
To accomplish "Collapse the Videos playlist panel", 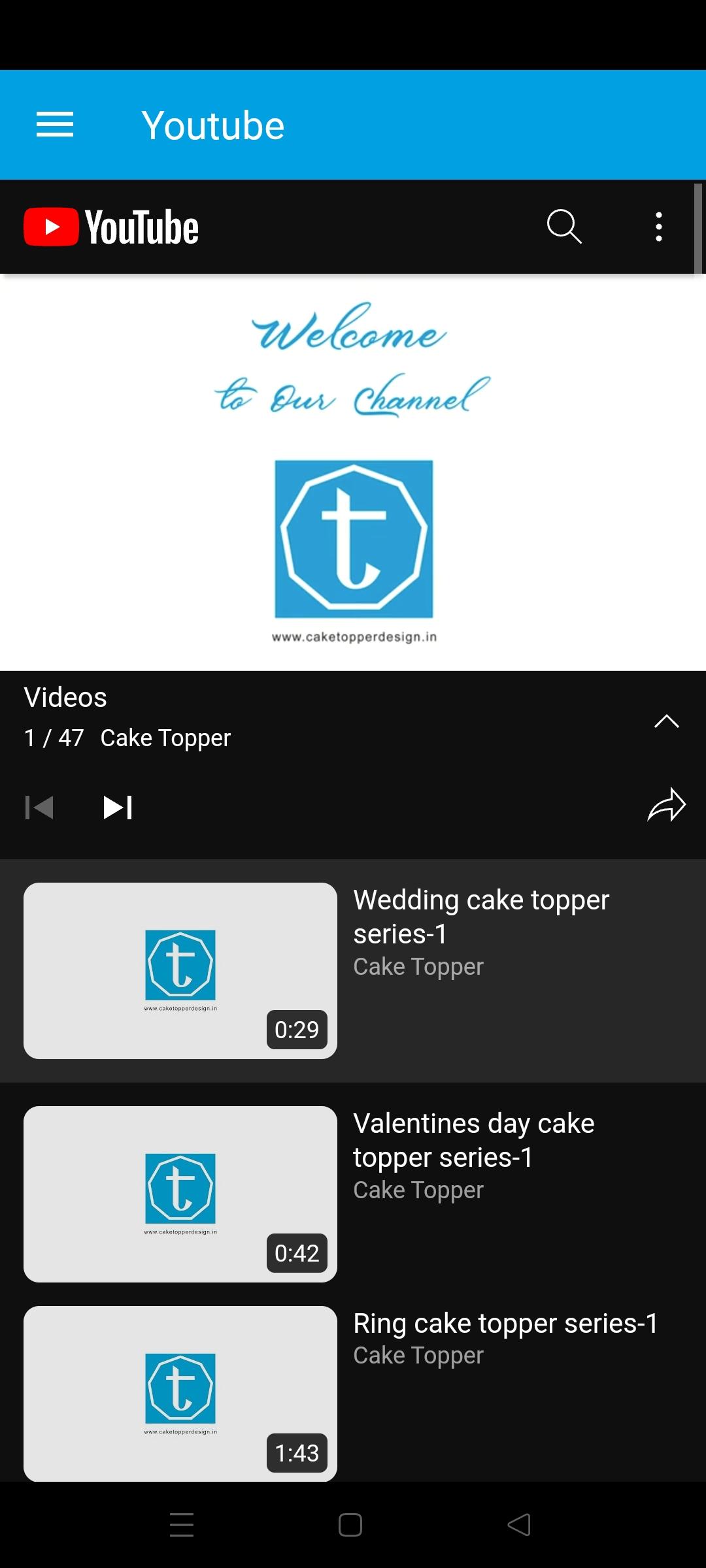I will click(x=667, y=721).
